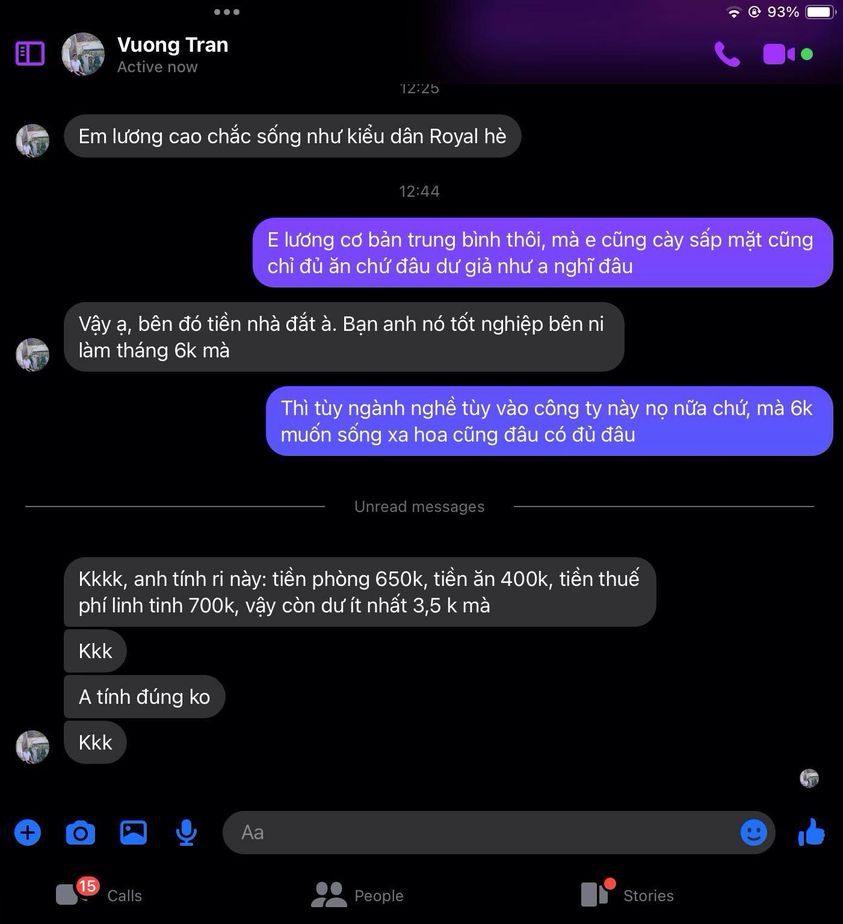Focus the Aa message input field

point(480,832)
